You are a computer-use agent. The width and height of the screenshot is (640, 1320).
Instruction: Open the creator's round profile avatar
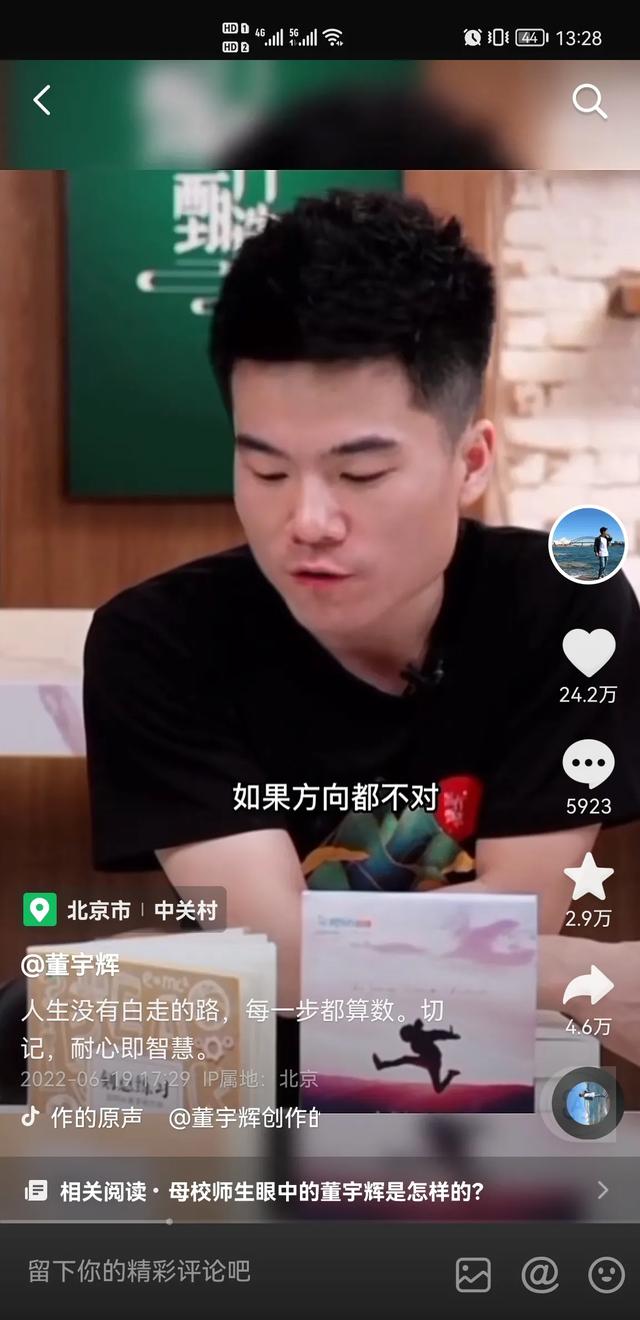[588, 545]
